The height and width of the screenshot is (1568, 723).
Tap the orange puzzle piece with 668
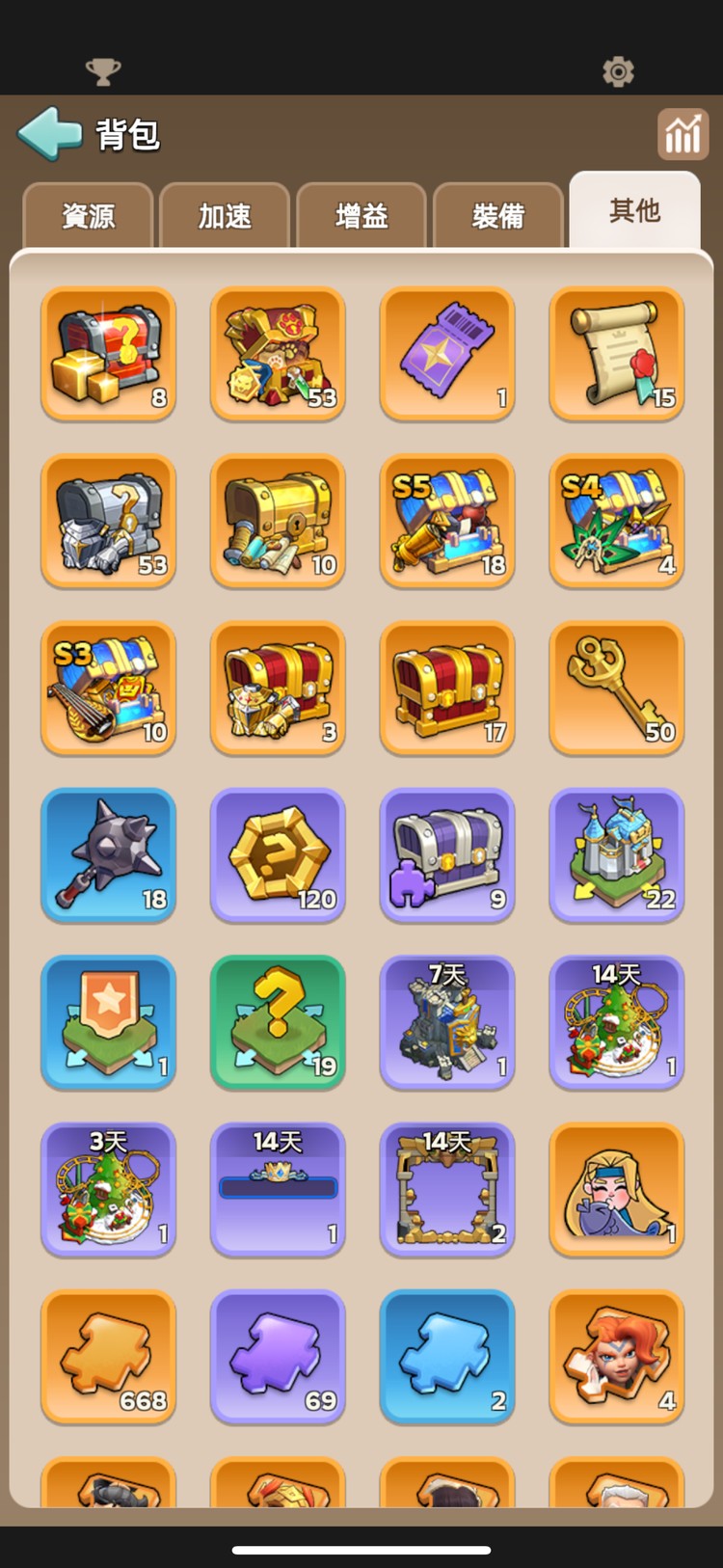coord(108,1356)
